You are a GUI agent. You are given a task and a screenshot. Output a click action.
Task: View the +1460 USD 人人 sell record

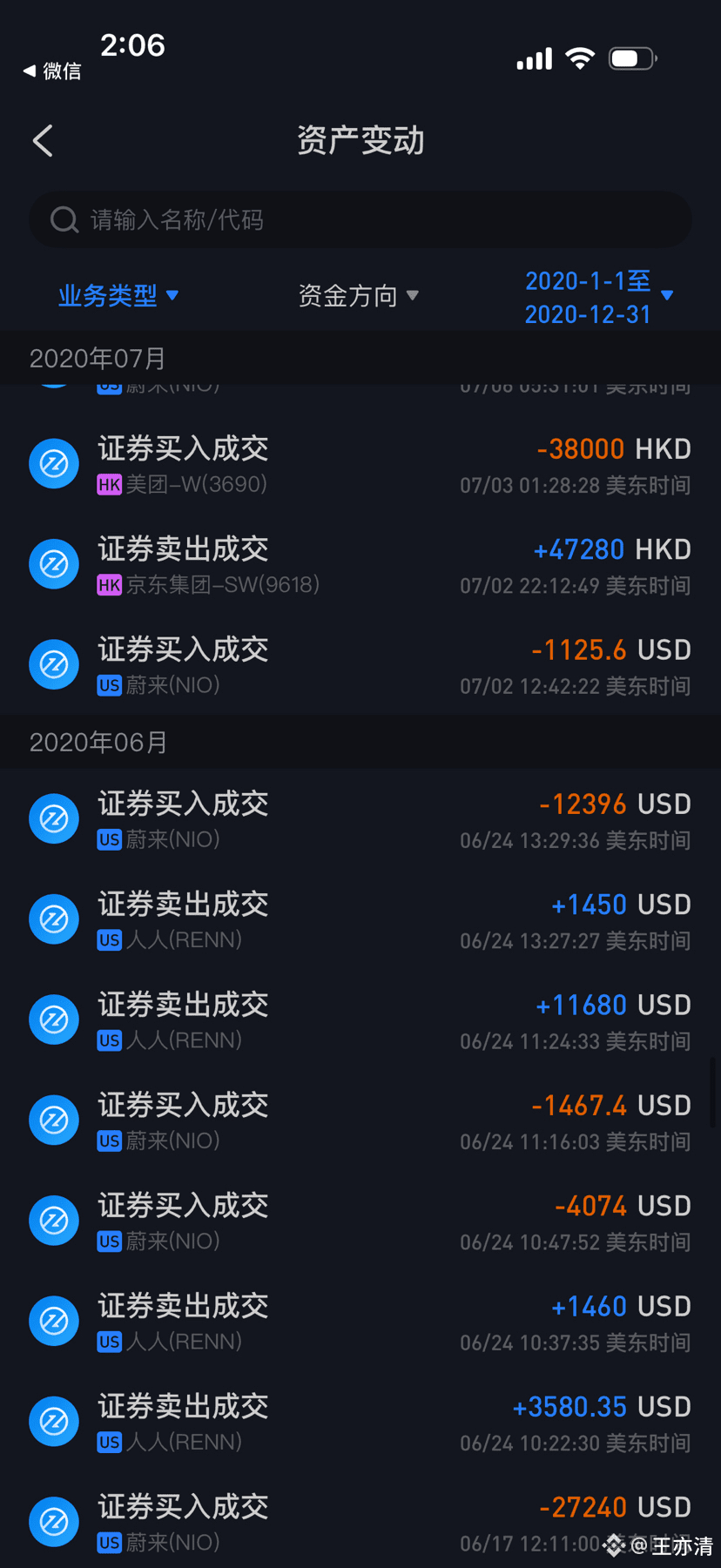[360, 1322]
